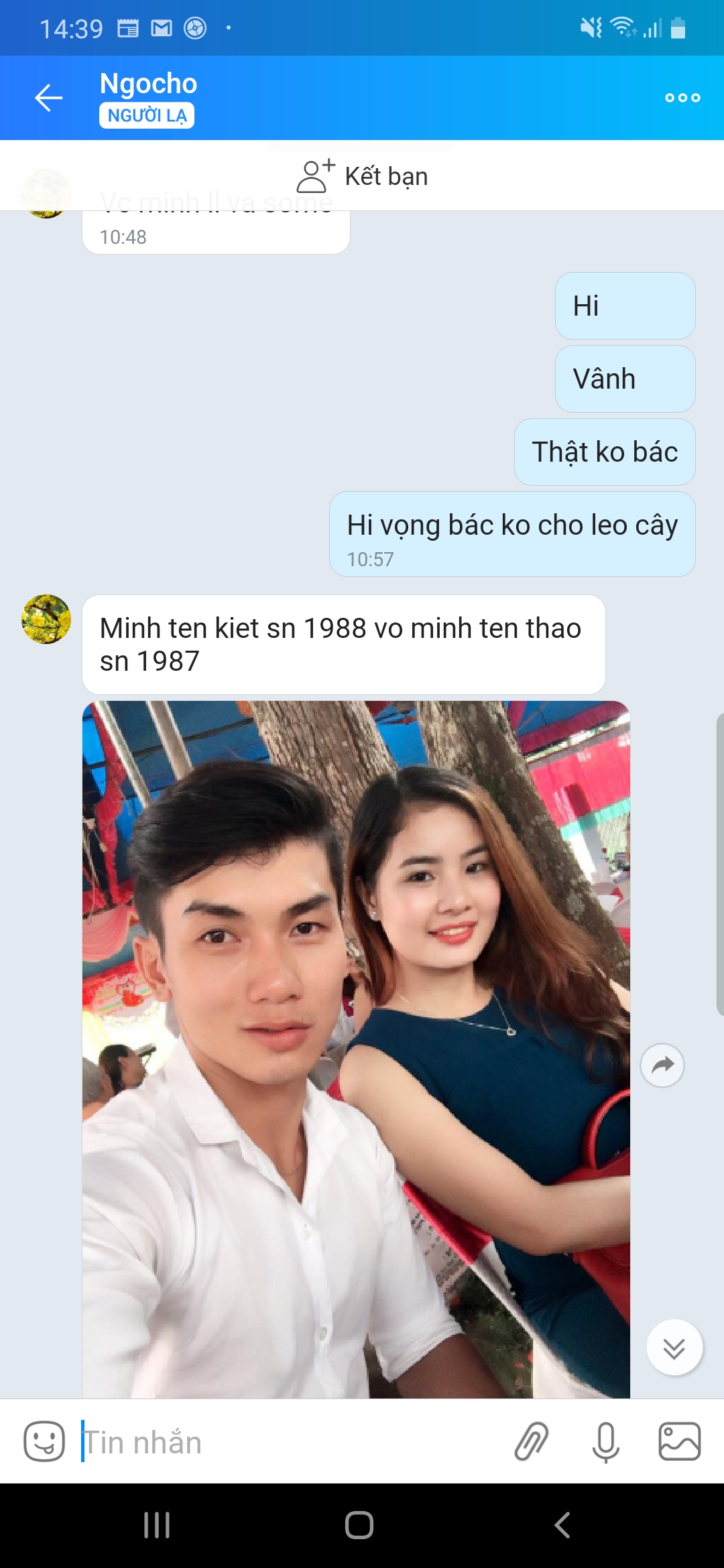Image resolution: width=724 pixels, height=1568 pixels.
Task: Open the image gallery picker
Action: point(680,1441)
